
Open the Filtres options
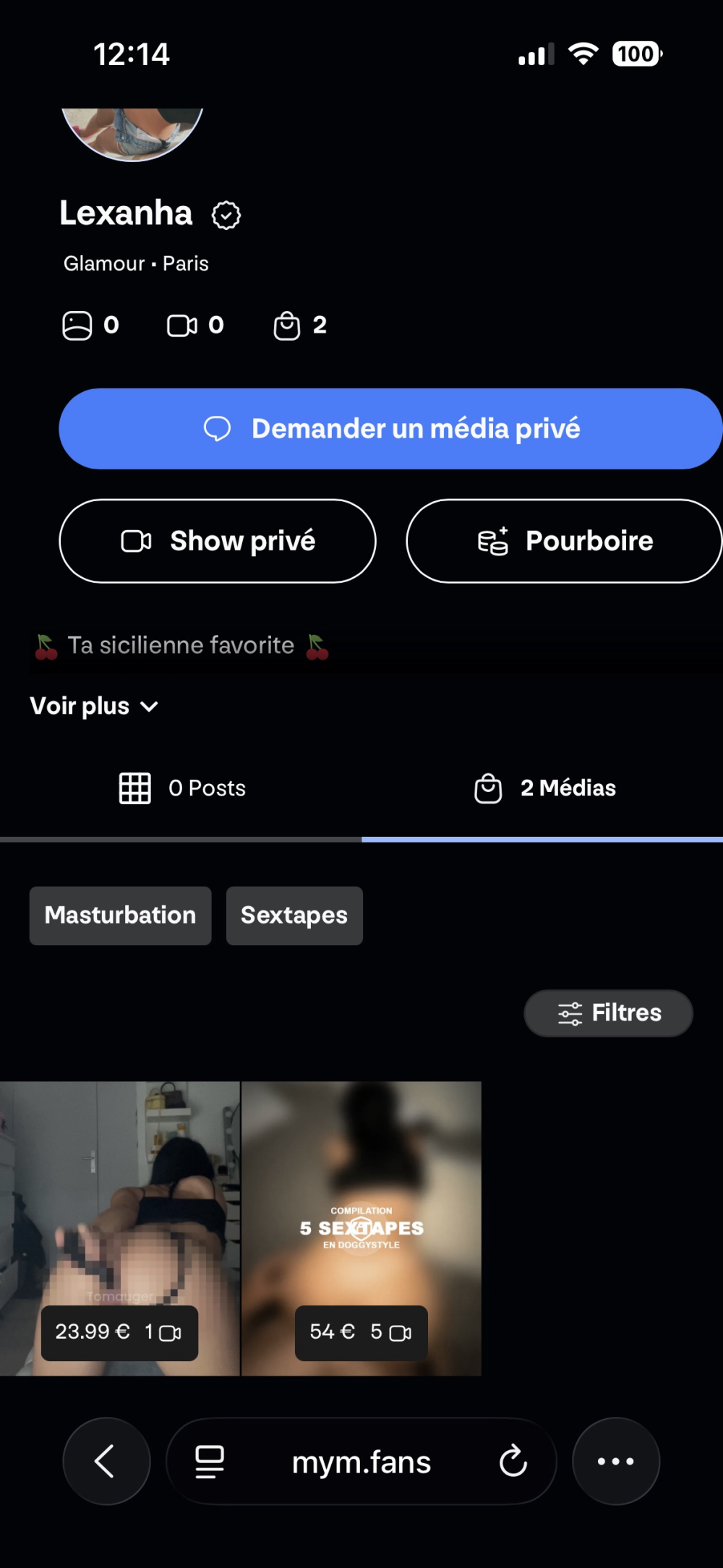(608, 1013)
